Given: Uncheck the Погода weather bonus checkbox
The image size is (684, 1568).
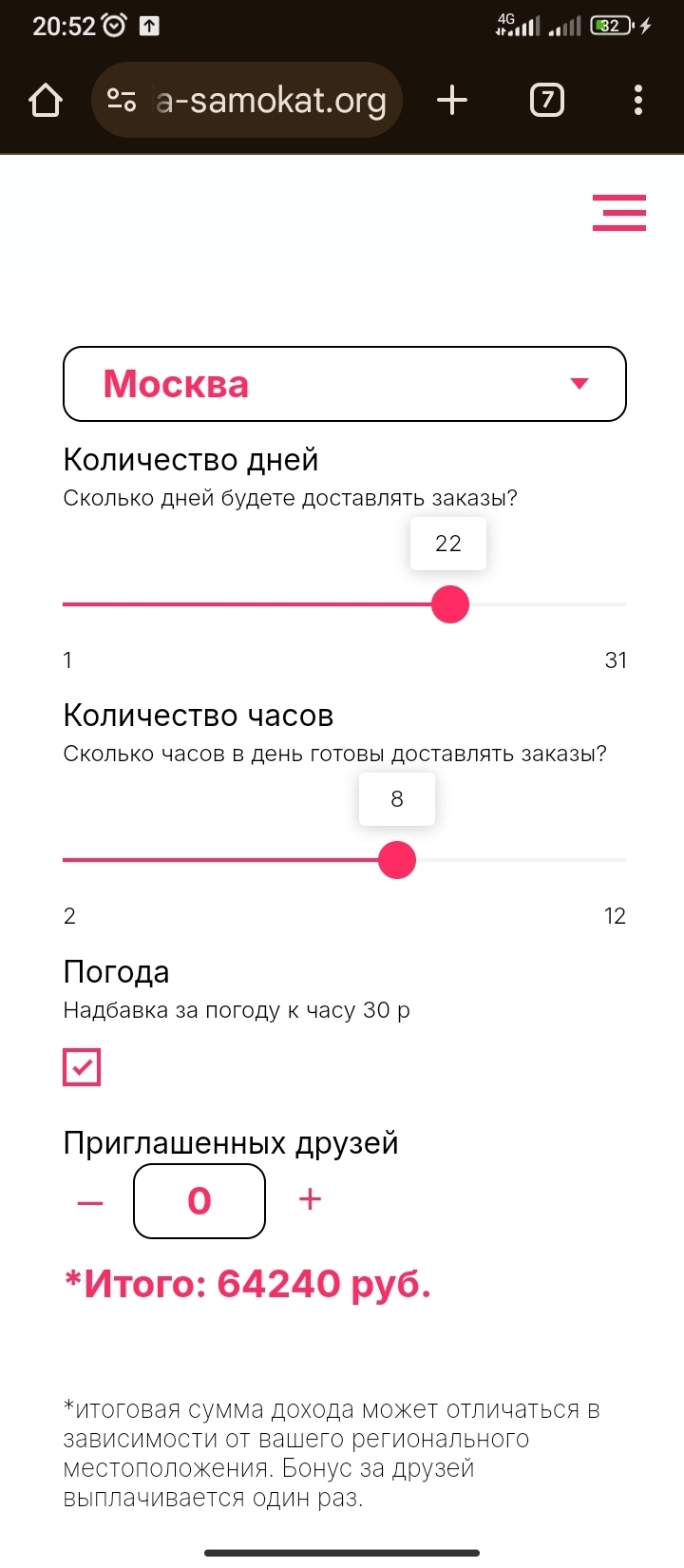Looking at the screenshot, I should 82,1067.
